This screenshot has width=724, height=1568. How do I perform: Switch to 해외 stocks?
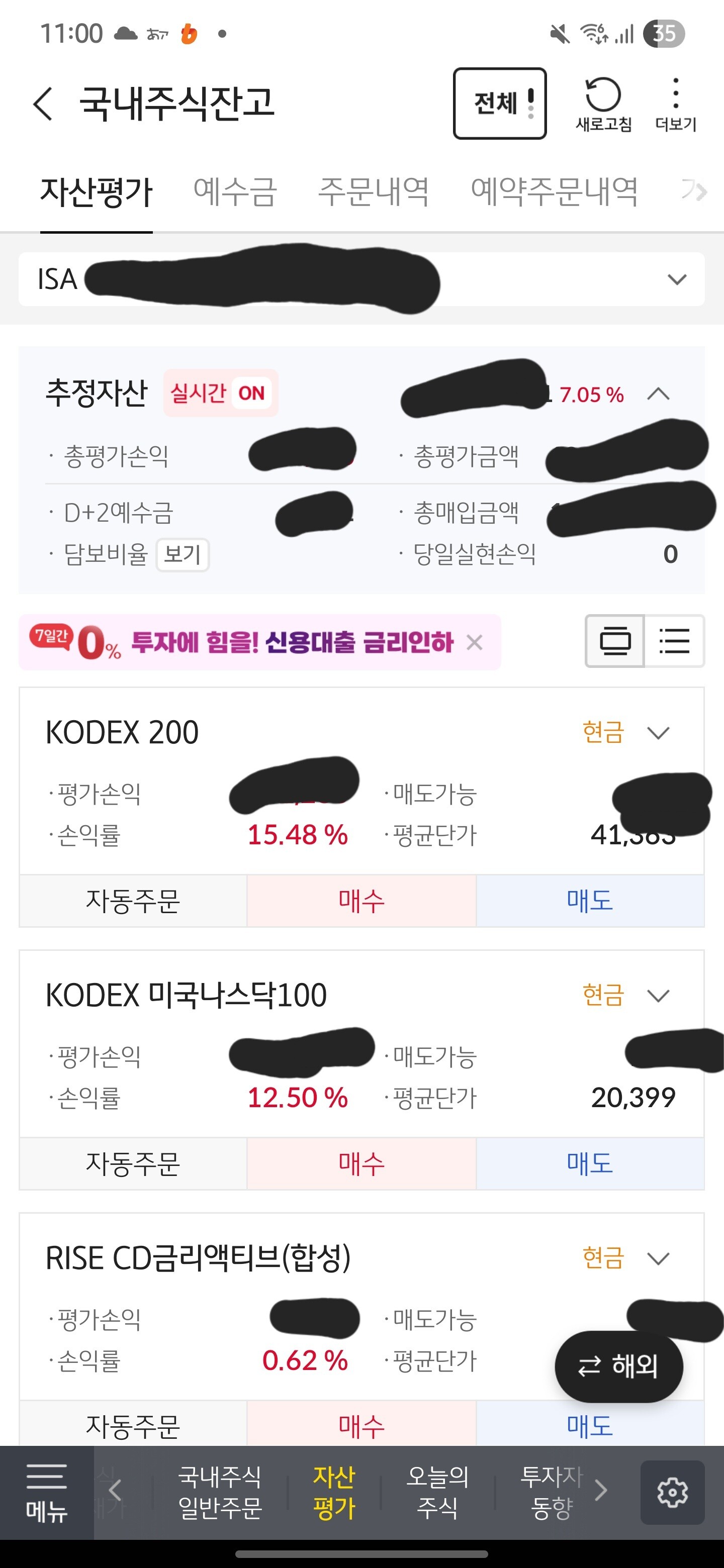pos(618,1366)
